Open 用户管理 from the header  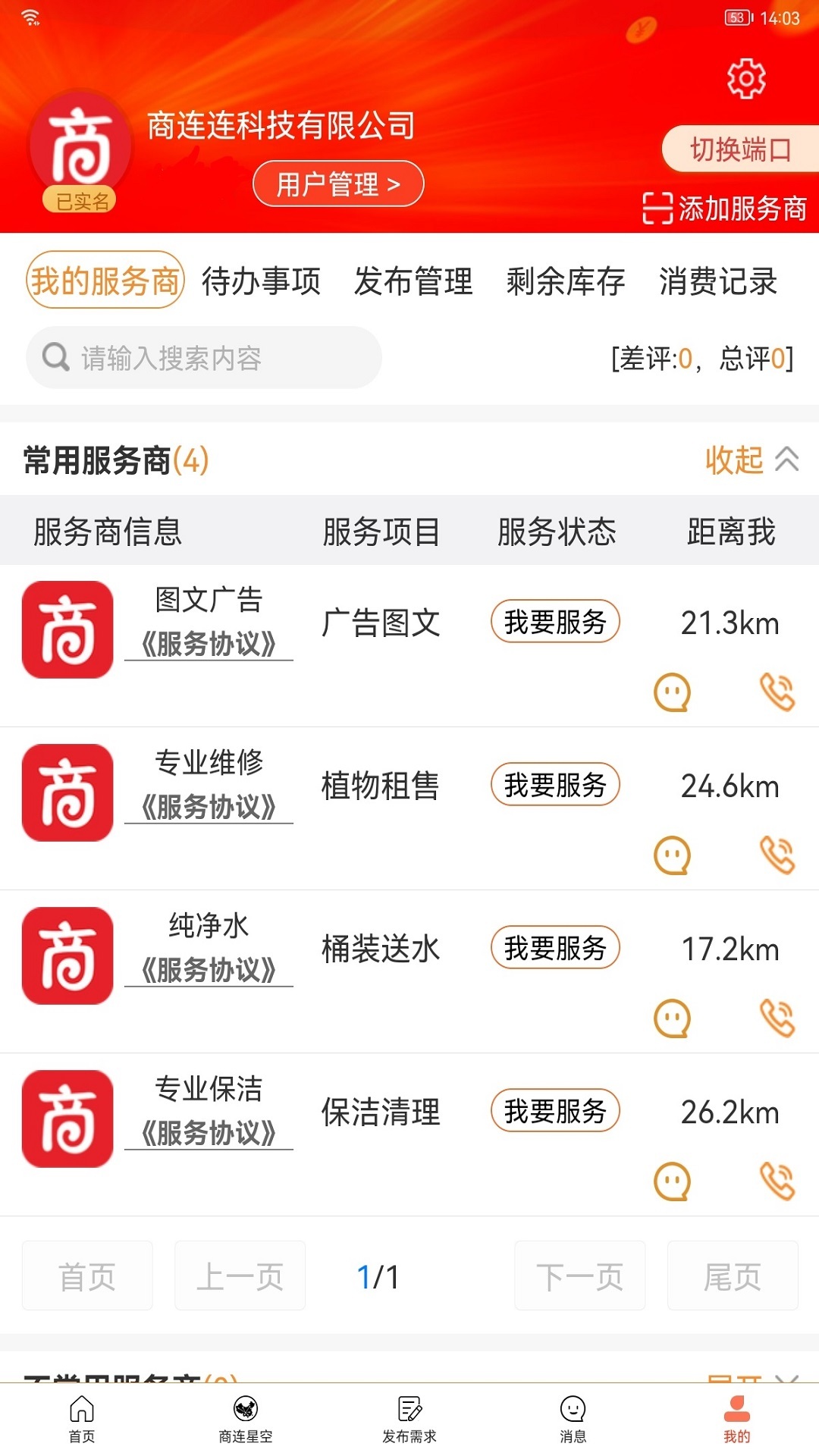click(338, 182)
